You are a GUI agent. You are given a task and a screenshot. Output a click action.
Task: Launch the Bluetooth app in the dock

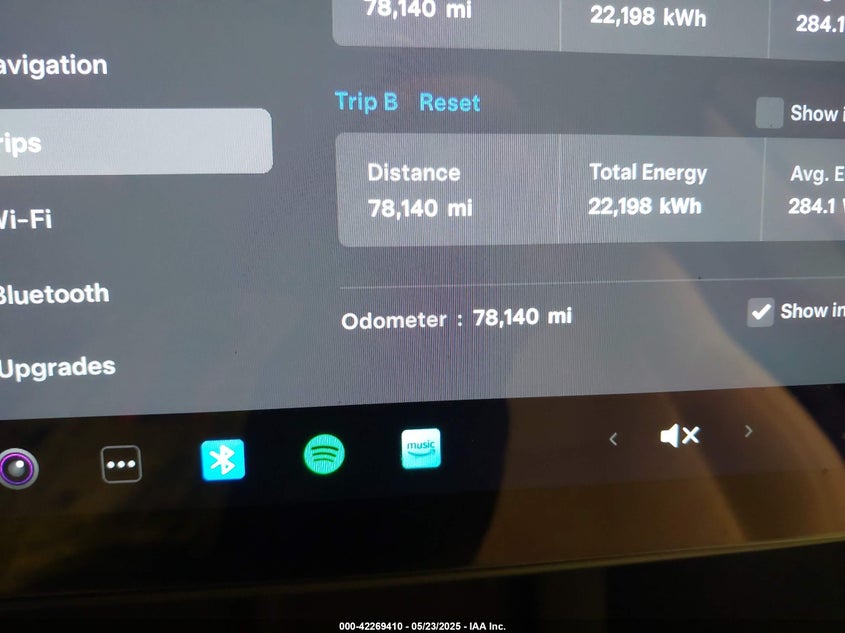pyautogui.click(x=223, y=460)
